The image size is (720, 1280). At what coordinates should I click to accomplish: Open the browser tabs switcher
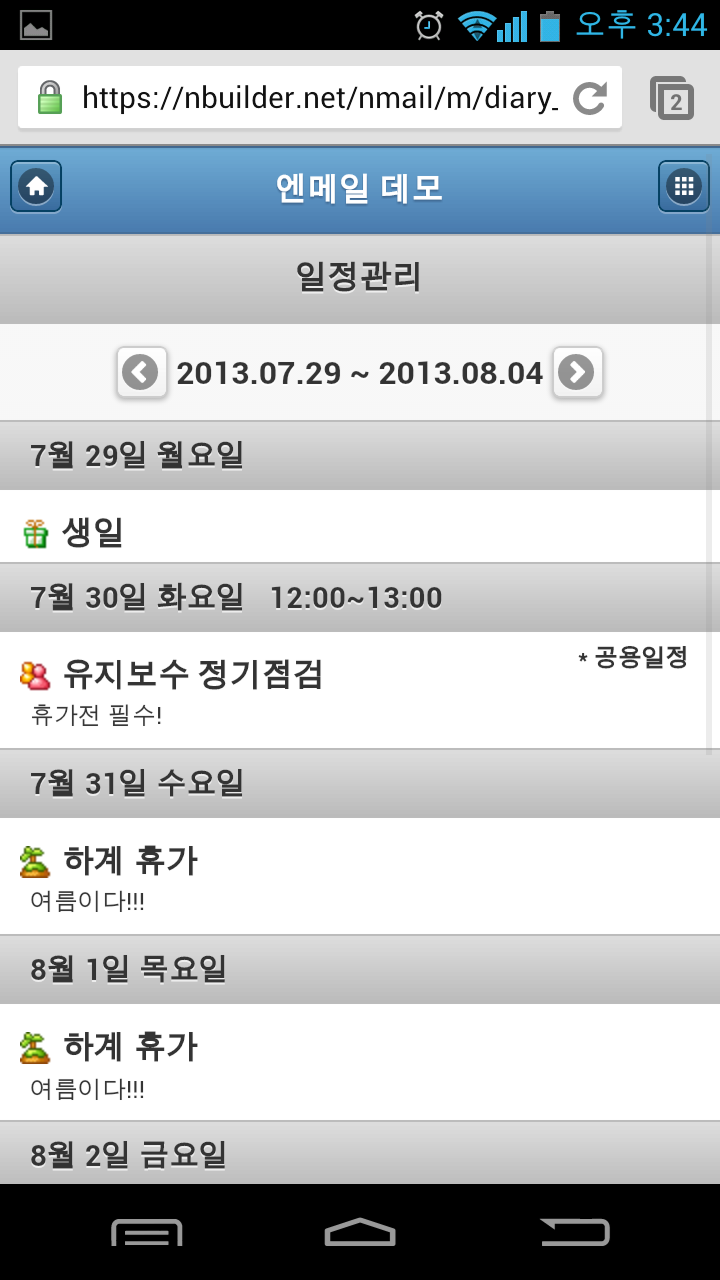pyautogui.click(x=672, y=97)
